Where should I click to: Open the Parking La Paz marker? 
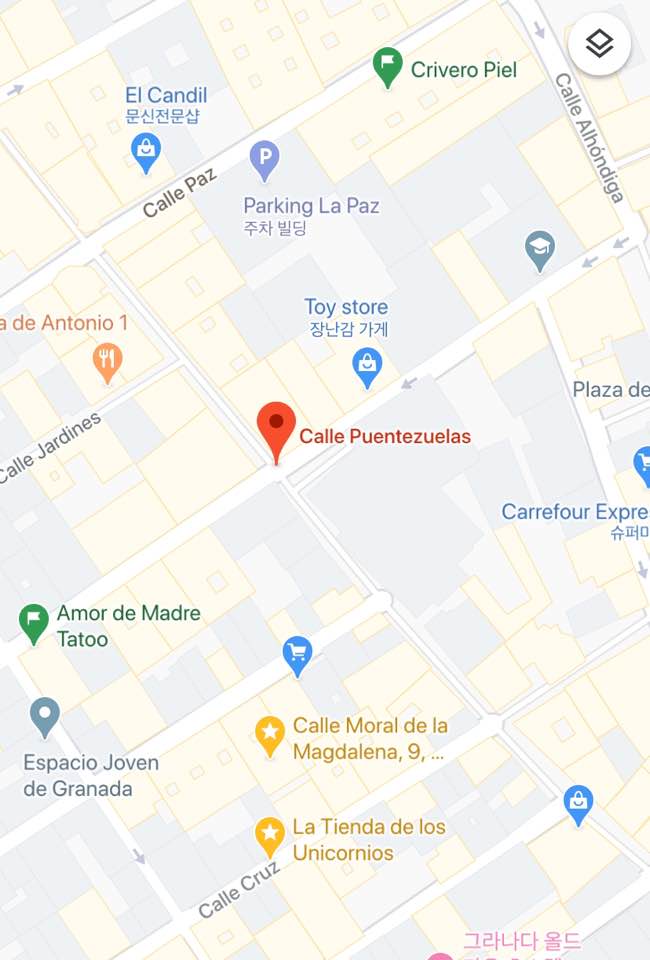(x=264, y=161)
